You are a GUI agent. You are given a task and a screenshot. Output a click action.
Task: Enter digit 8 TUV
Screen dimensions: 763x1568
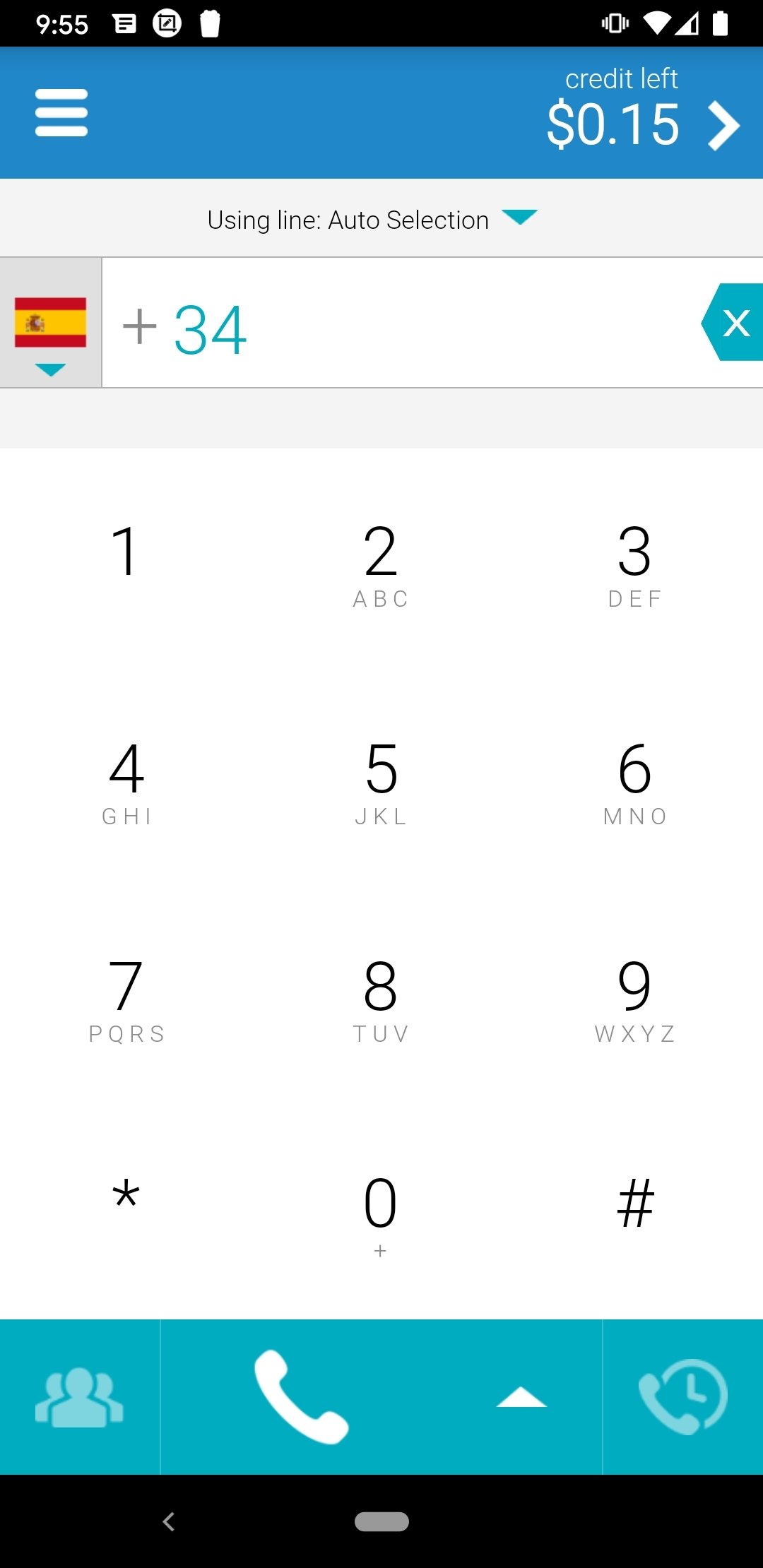[381, 999]
